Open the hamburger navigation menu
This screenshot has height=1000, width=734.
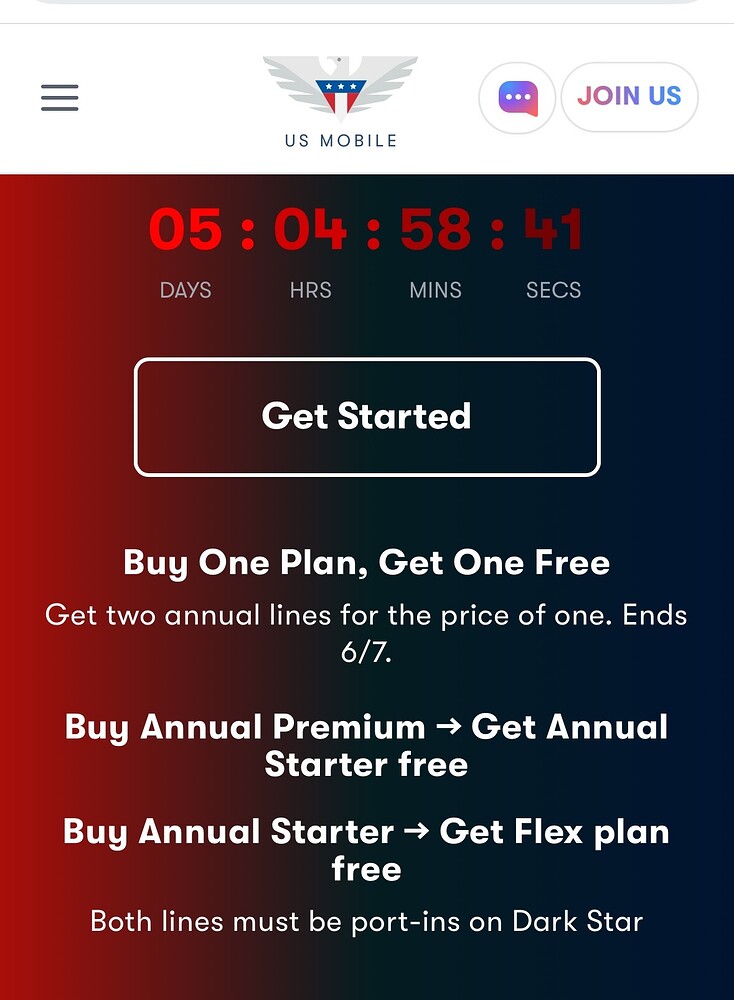[59, 97]
